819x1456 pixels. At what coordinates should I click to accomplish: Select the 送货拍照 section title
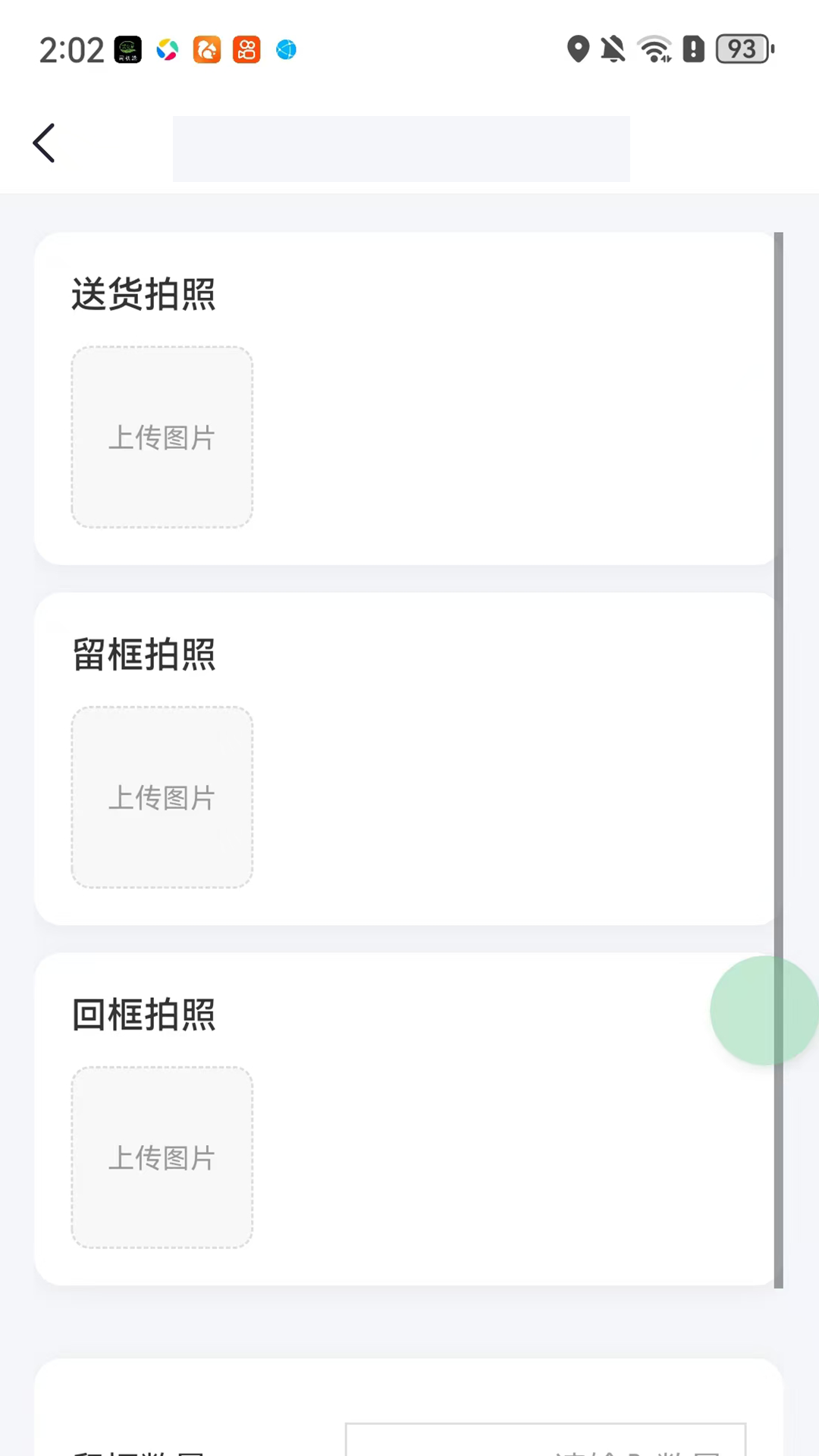143,294
